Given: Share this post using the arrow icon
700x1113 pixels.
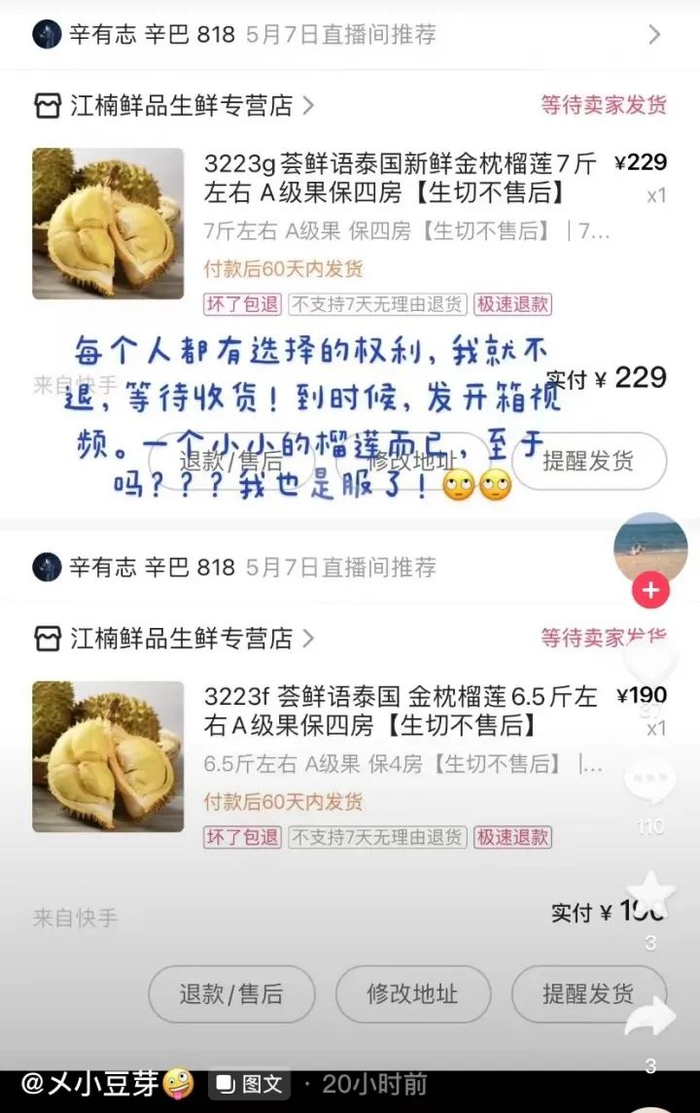Looking at the screenshot, I should [x=650, y=1015].
